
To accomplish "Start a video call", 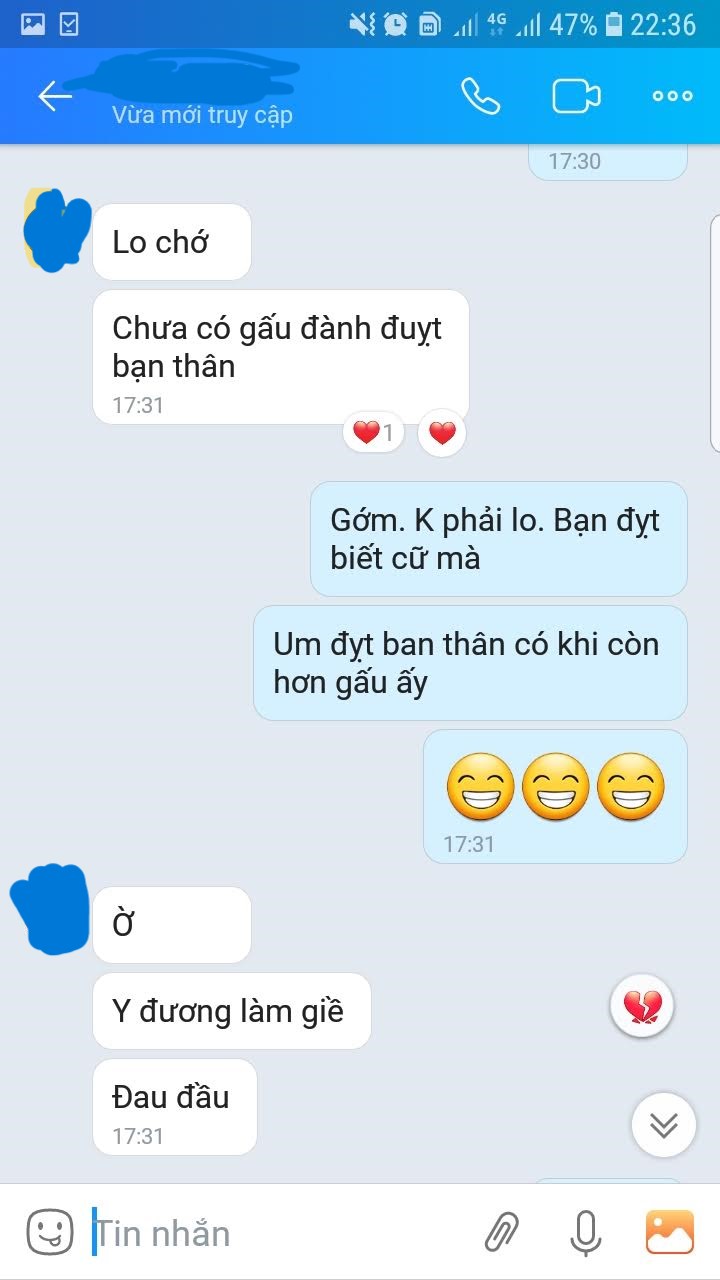I will click(576, 96).
